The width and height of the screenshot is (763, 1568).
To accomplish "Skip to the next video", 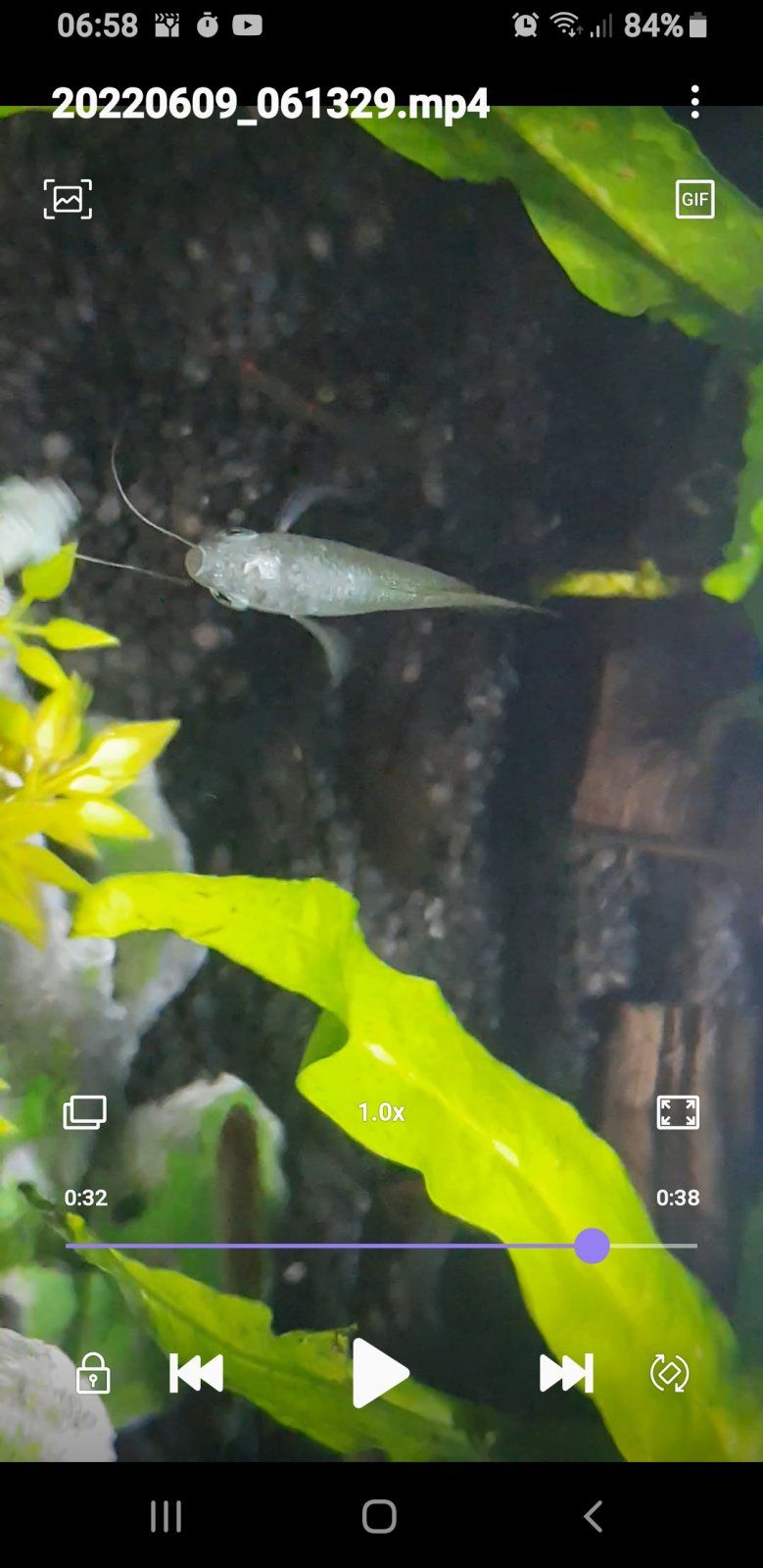I will (566, 1373).
